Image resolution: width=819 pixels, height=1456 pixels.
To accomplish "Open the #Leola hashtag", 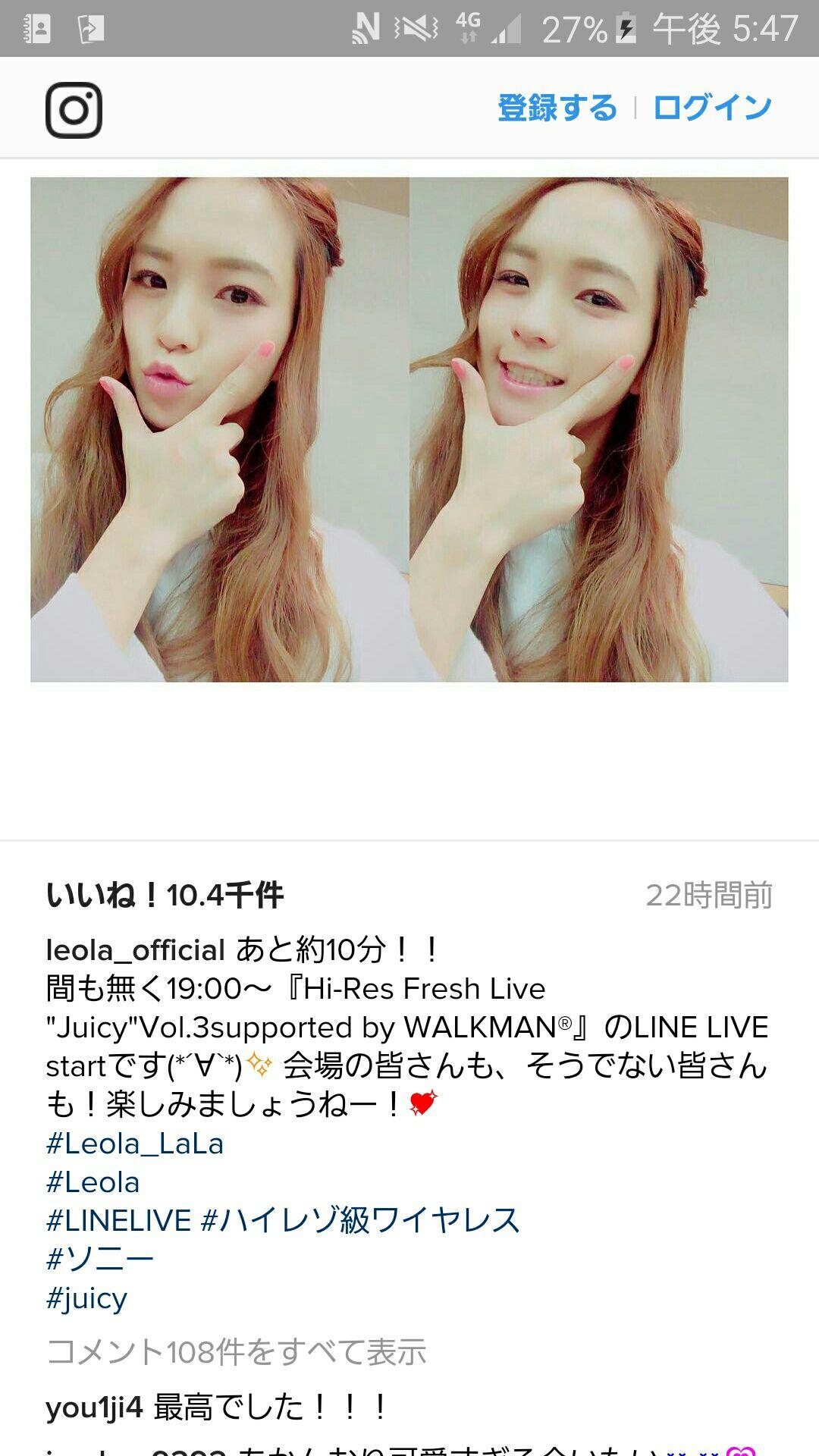I will (93, 1182).
